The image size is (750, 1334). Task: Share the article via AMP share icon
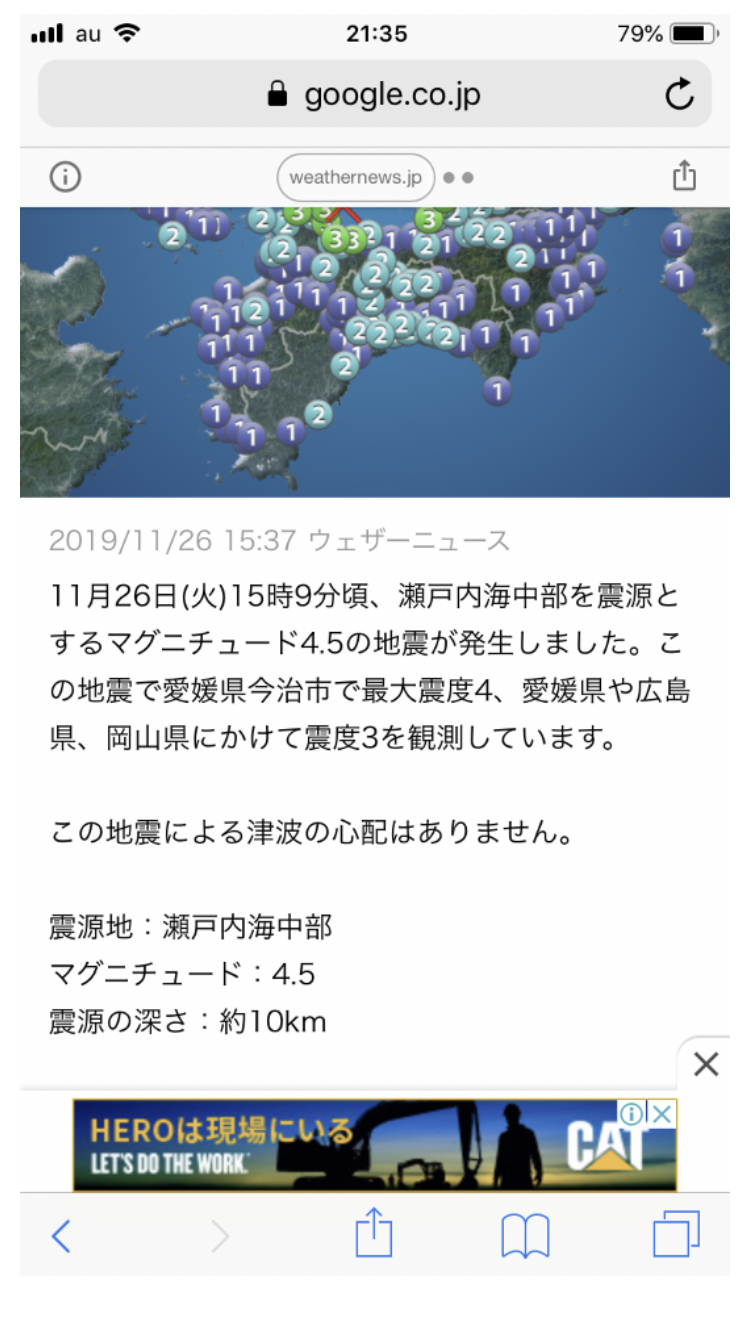click(x=684, y=176)
